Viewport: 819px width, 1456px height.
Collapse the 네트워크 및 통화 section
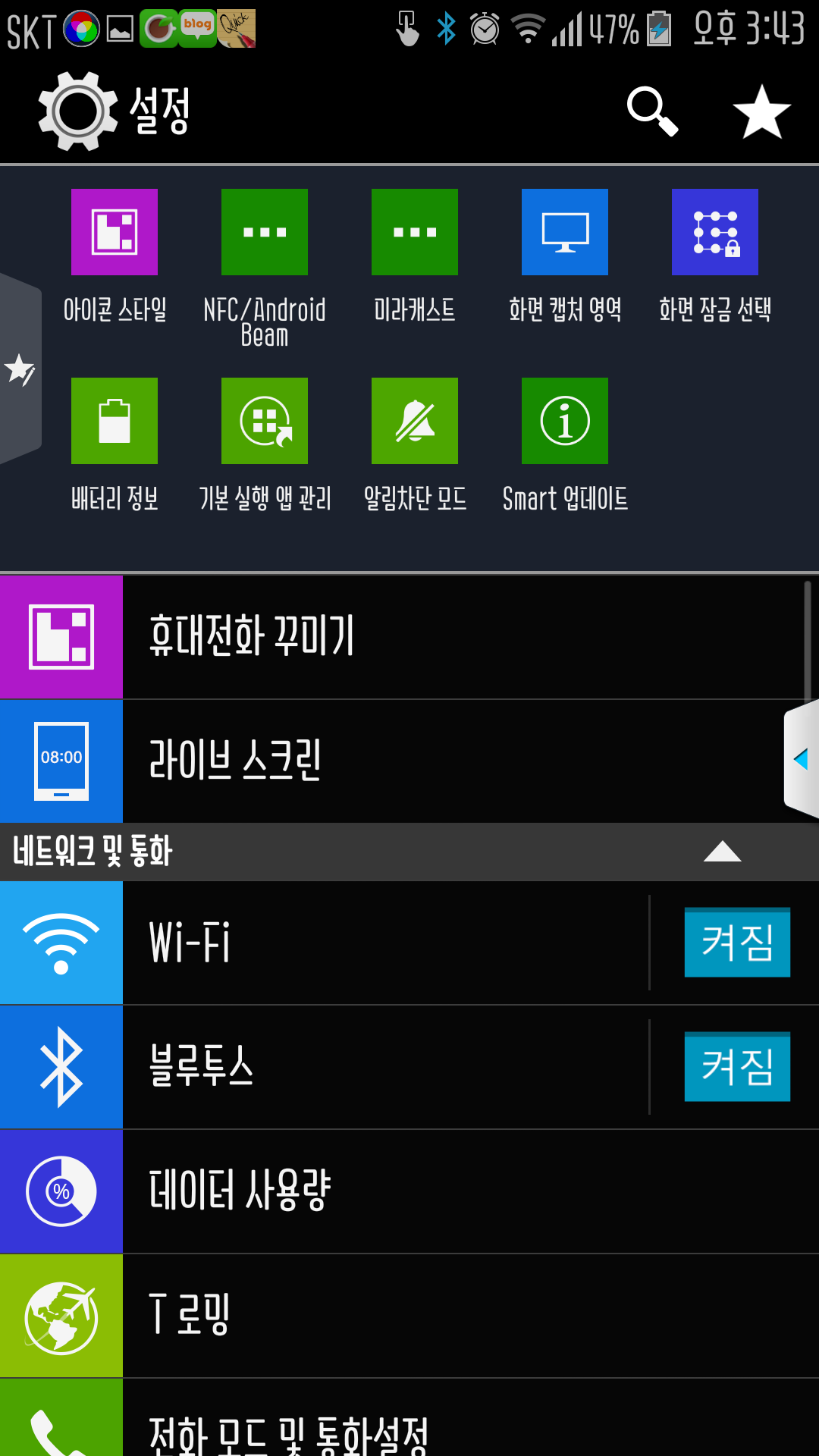point(721,852)
